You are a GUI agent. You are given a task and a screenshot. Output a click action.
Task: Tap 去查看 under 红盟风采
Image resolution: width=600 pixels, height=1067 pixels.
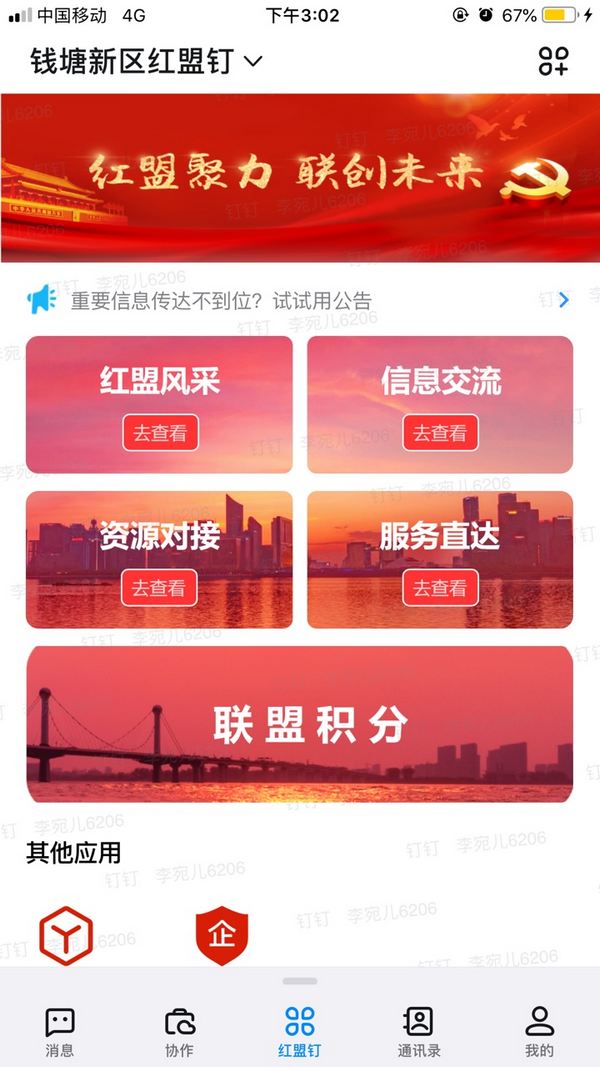[x=160, y=433]
